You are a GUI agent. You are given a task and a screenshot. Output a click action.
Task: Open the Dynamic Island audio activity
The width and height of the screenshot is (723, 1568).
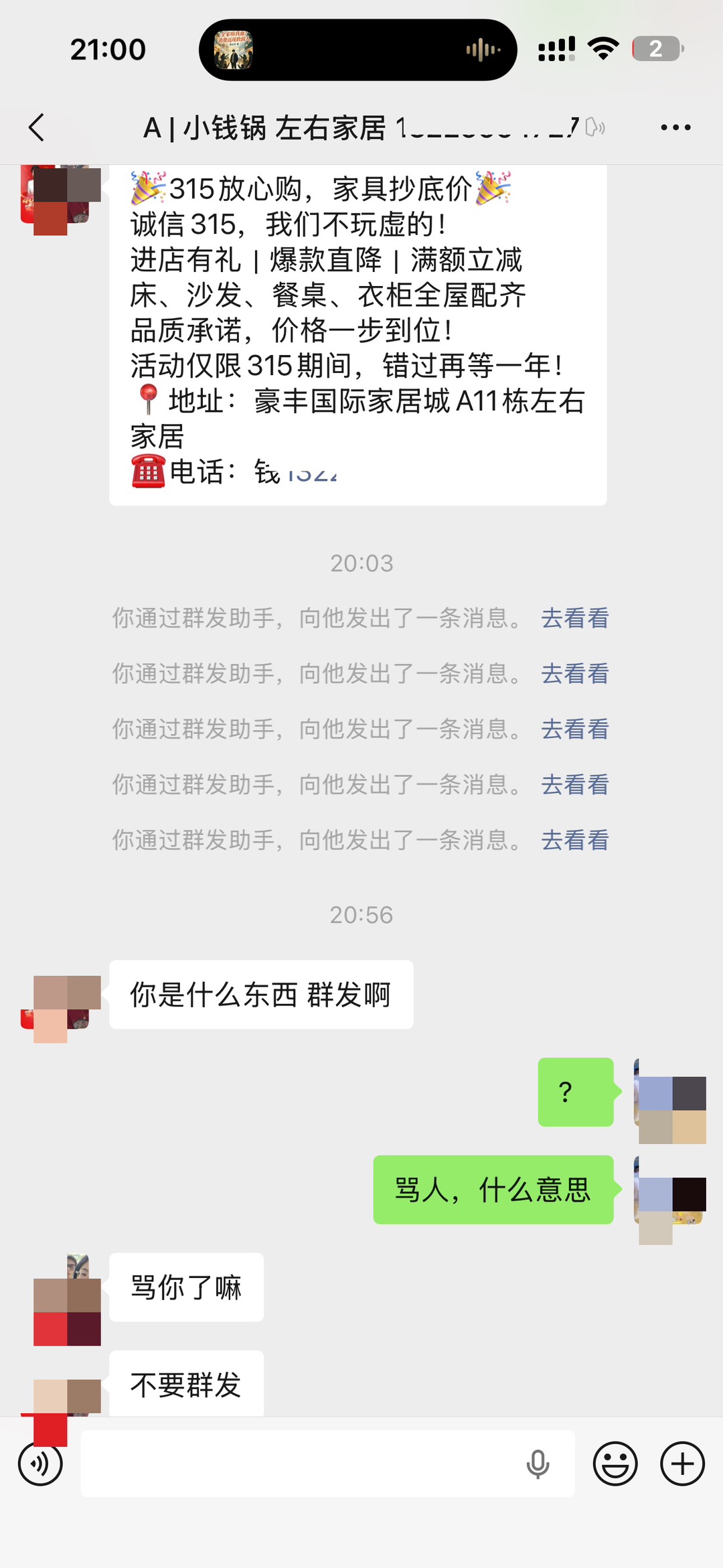[357, 50]
